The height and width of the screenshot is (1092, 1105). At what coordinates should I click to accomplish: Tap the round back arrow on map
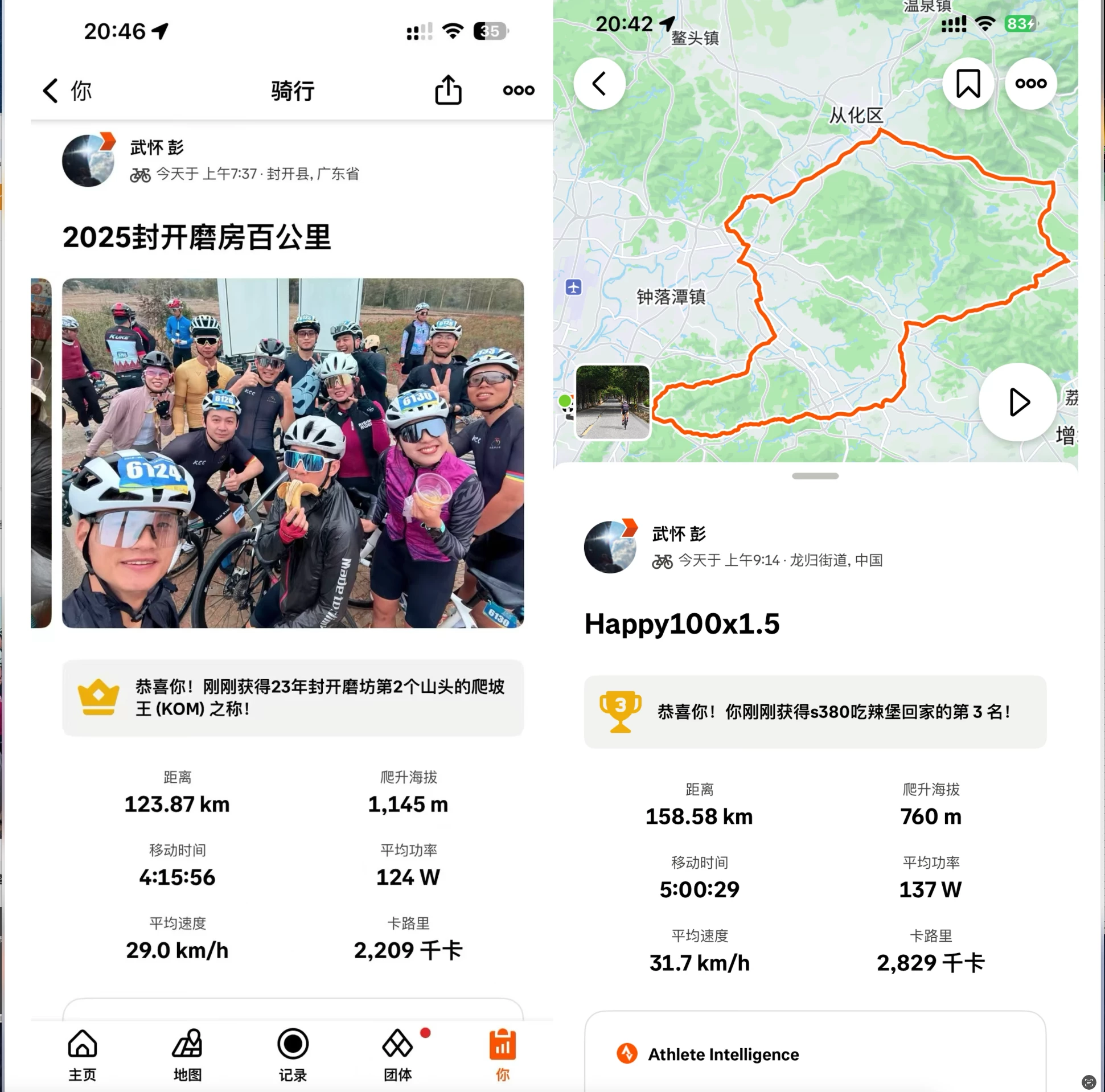(599, 84)
